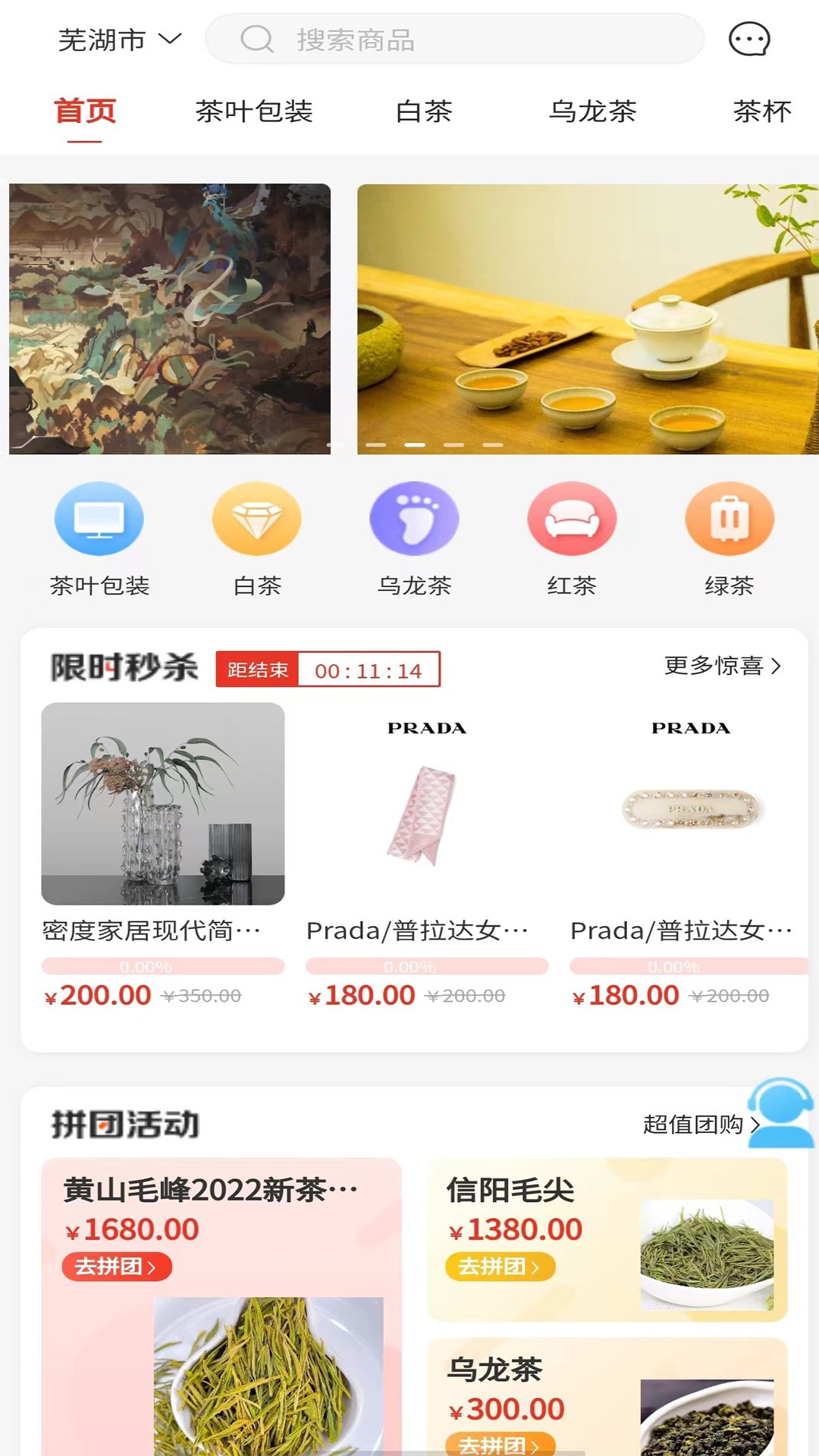The width and height of the screenshot is (819, 1456).
Task: Open the Prada hair clip product
Action: [692, 809]
